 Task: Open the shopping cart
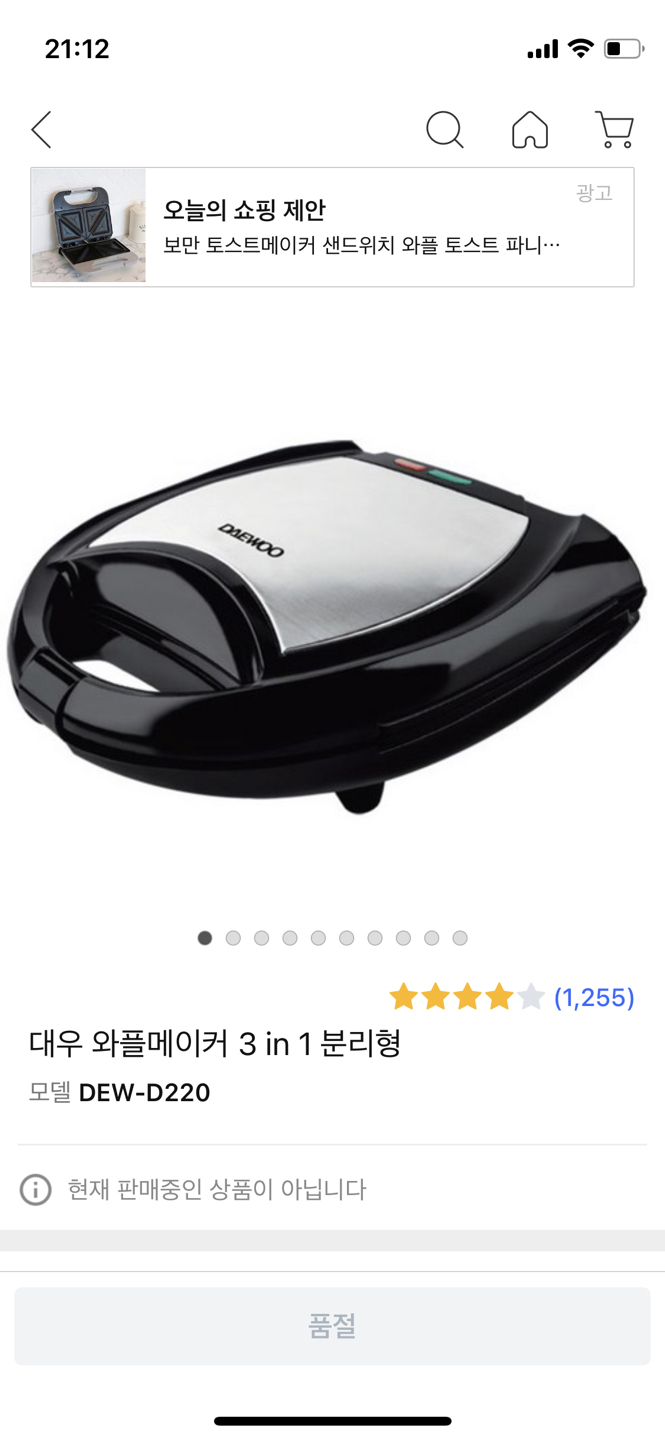614,130
